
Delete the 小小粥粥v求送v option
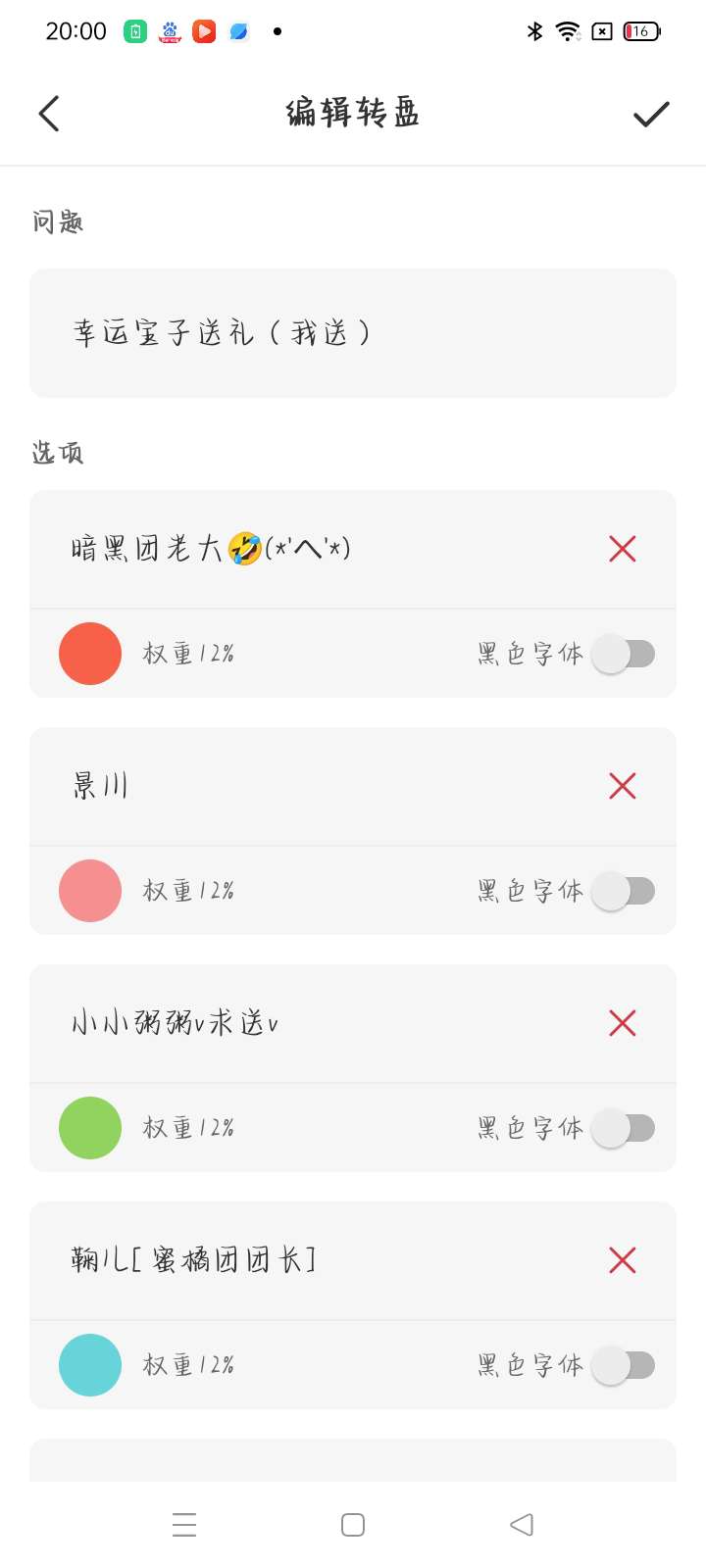(x=623, y=1023)
